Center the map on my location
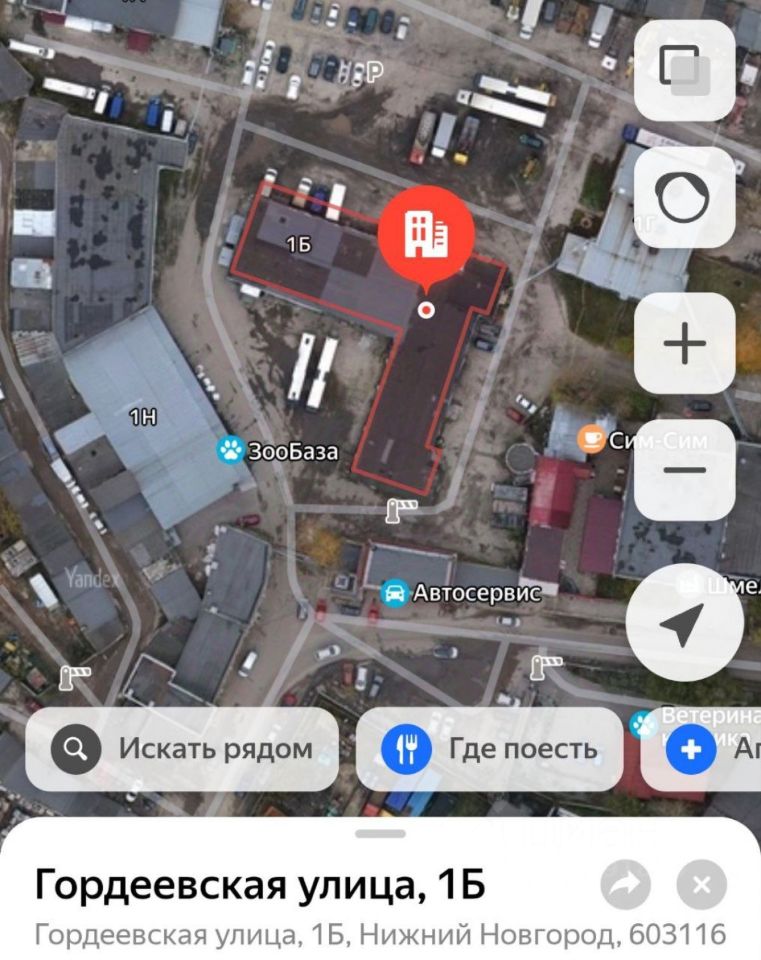761x960 pixels. point(682,625)
